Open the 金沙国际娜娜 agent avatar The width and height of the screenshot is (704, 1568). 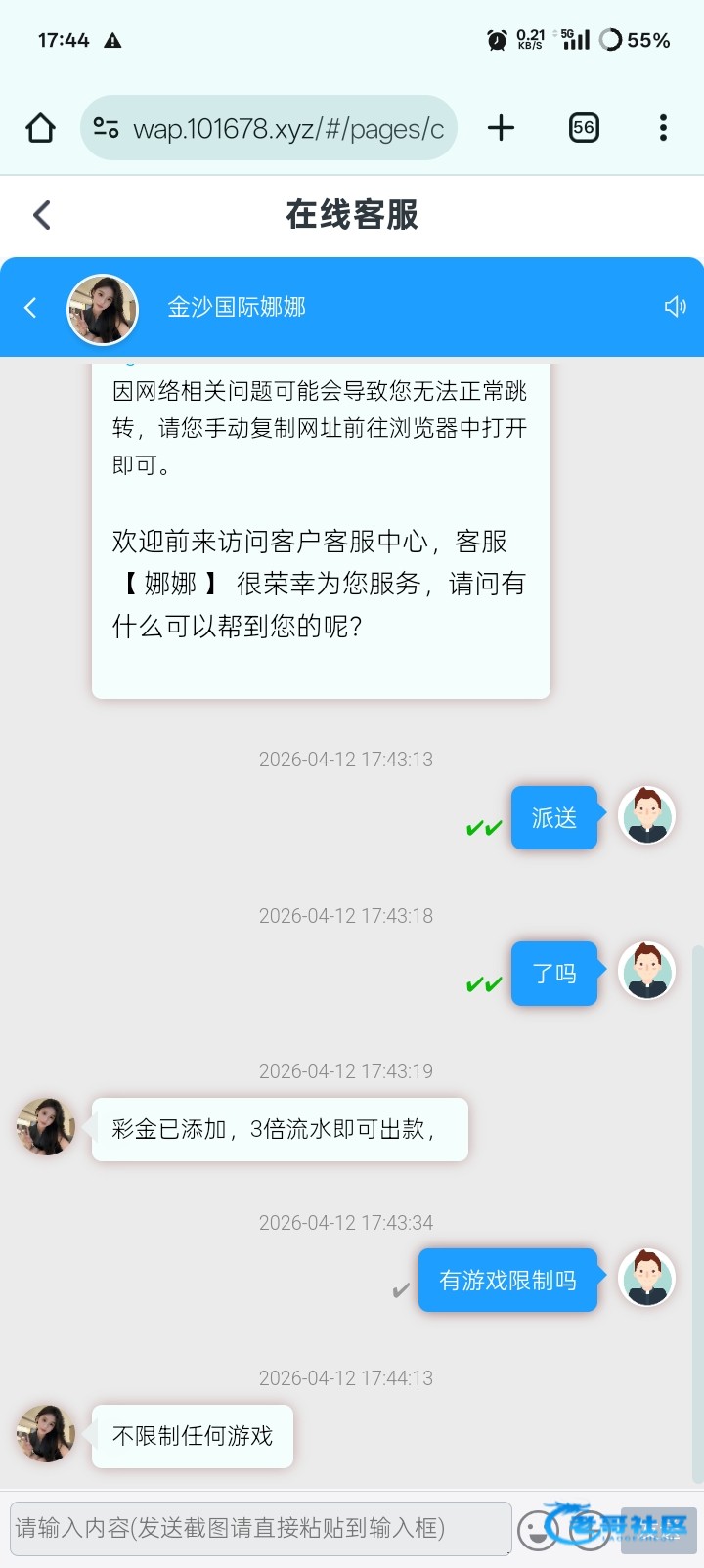[x=102, y=309]
